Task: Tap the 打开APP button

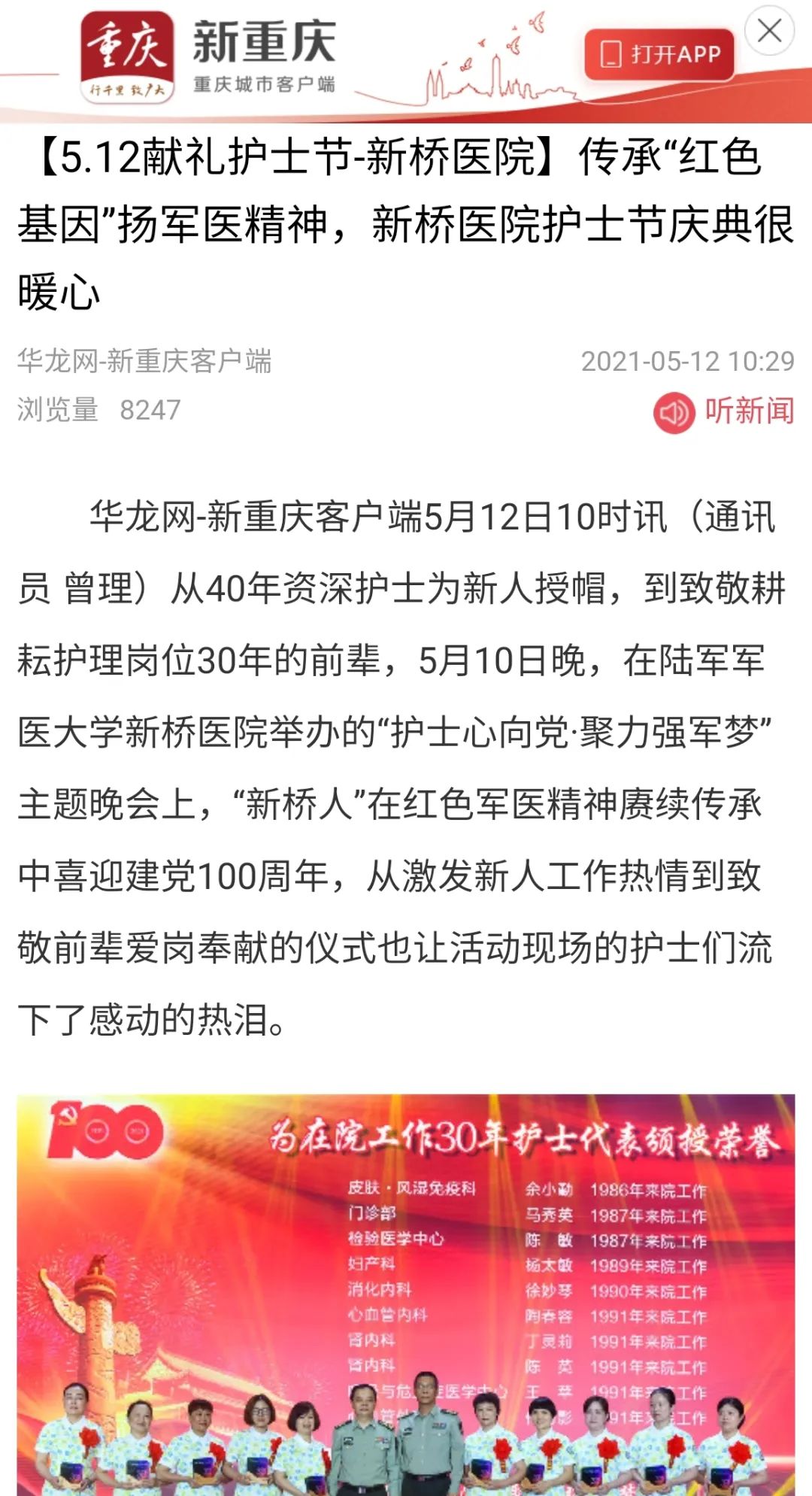Action: point(659,54)
